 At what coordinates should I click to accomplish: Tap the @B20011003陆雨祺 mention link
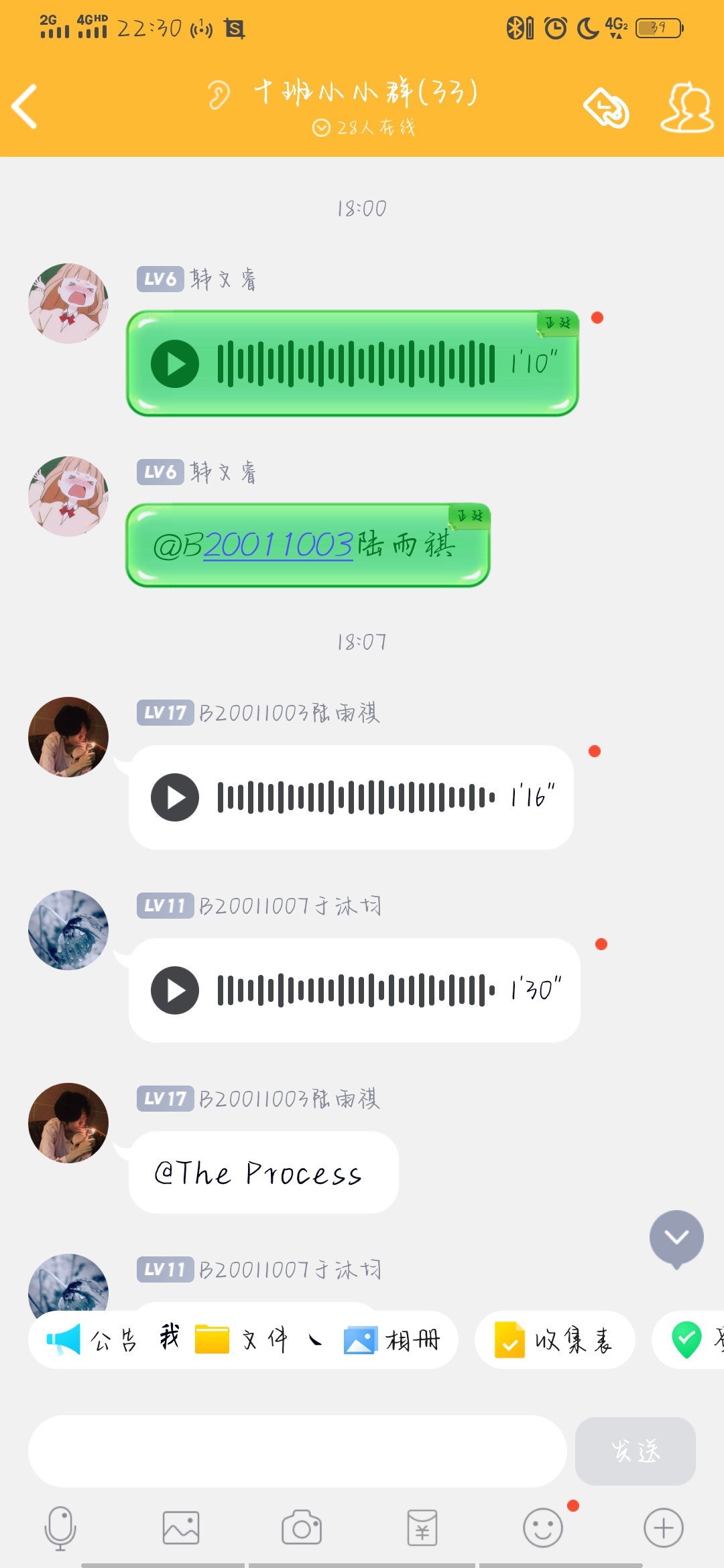(278, 545)
